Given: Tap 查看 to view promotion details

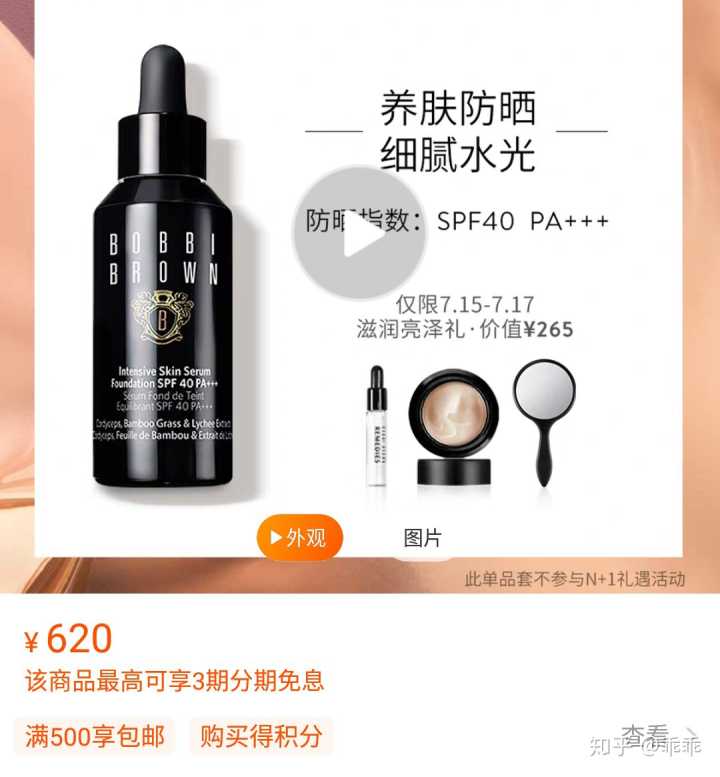Looking at the screenshot, I should (648, 736).
